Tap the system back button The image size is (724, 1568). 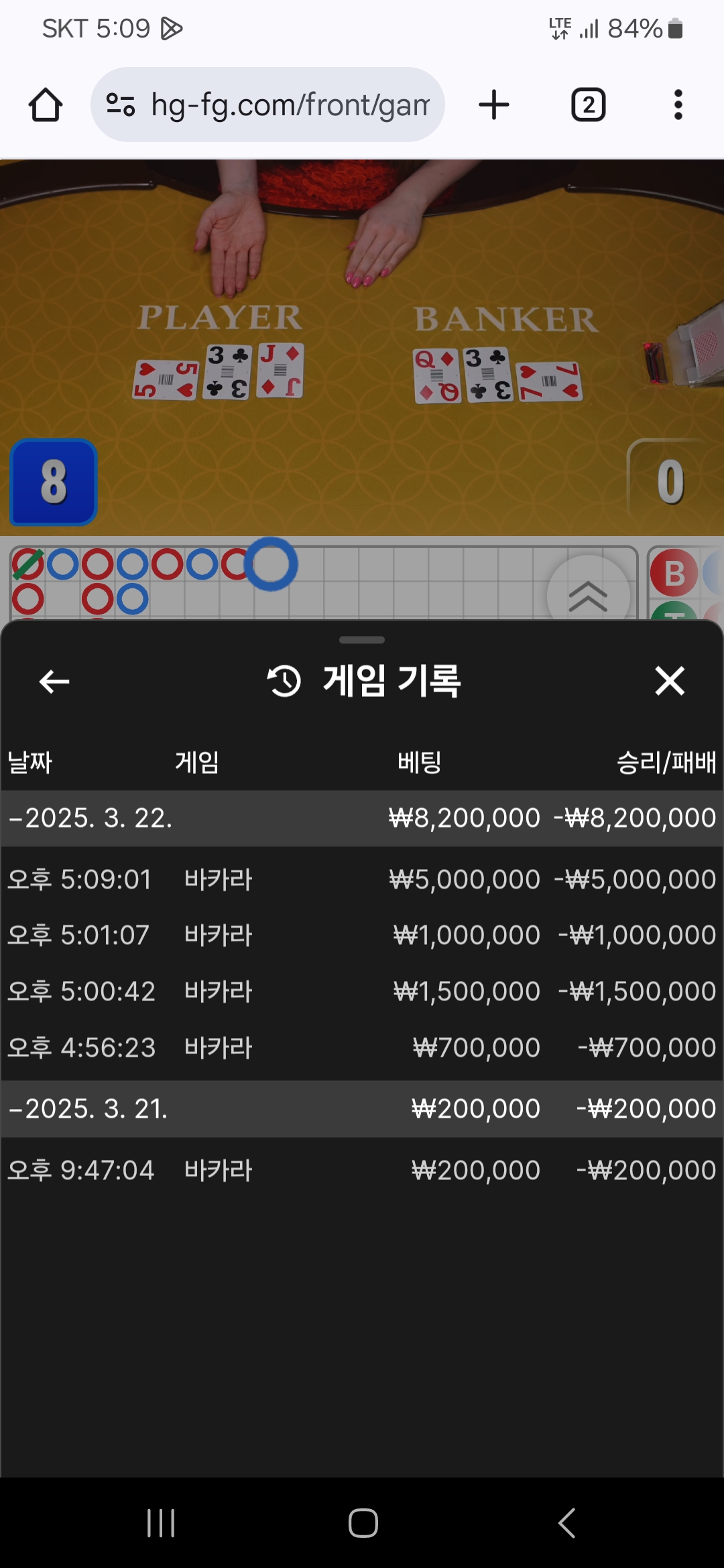click(x=566, y=1523)
